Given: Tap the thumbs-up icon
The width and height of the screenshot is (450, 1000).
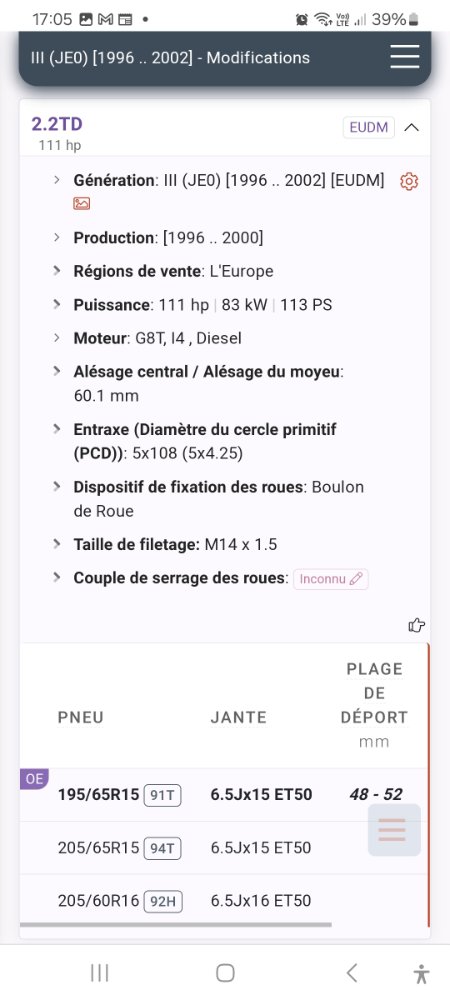Looking at the screenshot, I should pyautogui.click(x=416, y=625).
